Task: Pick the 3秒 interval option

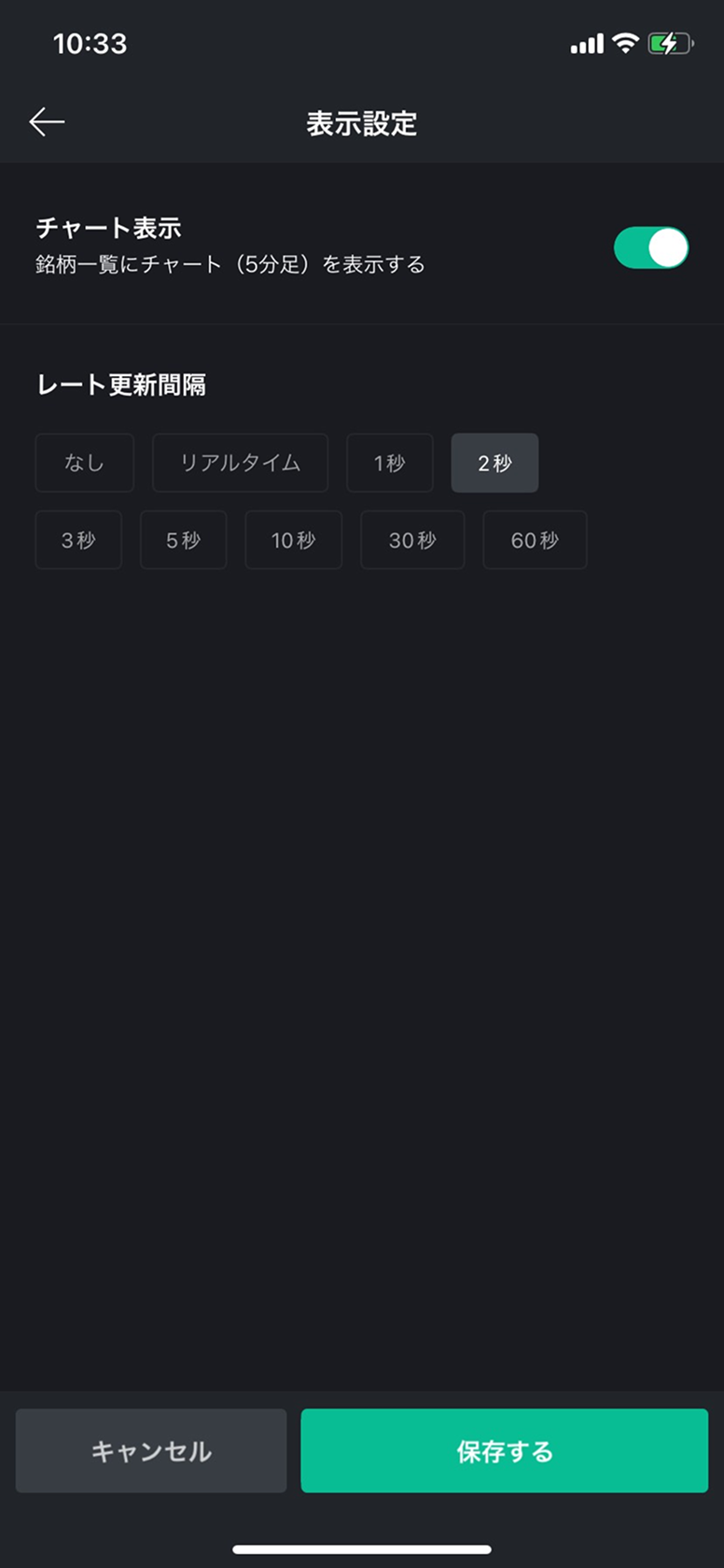Action: (x=78, y=540)
